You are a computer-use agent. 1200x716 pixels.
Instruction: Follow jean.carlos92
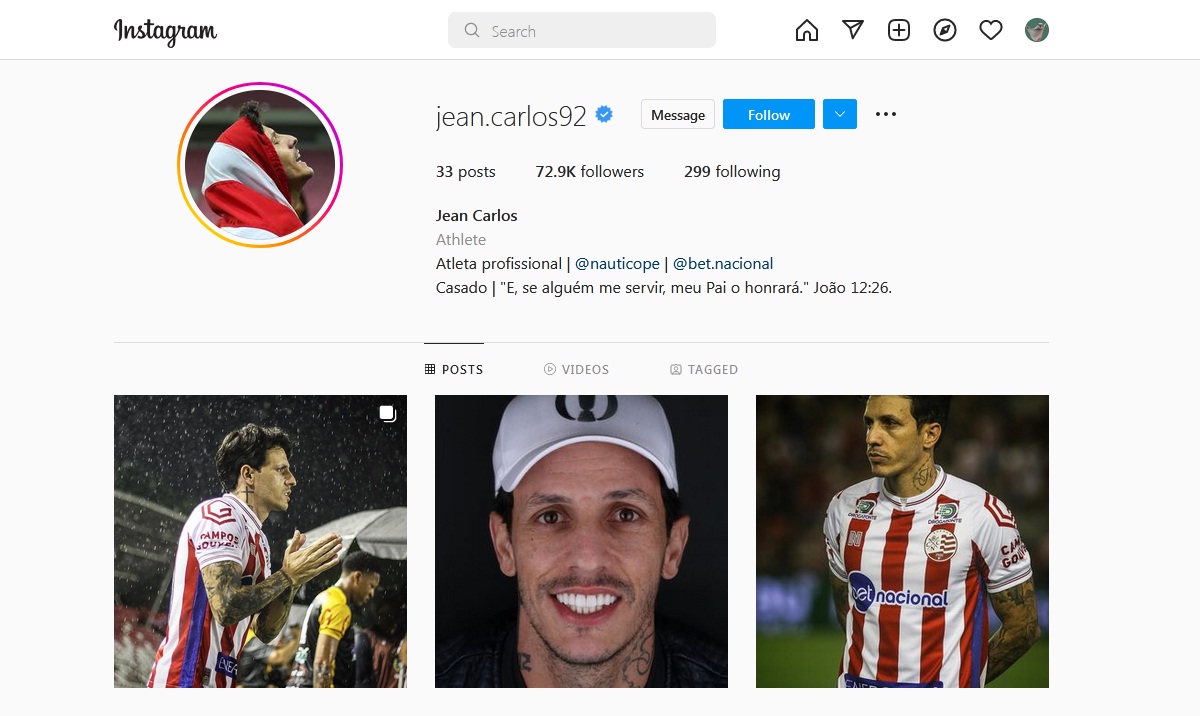[768, 115]
